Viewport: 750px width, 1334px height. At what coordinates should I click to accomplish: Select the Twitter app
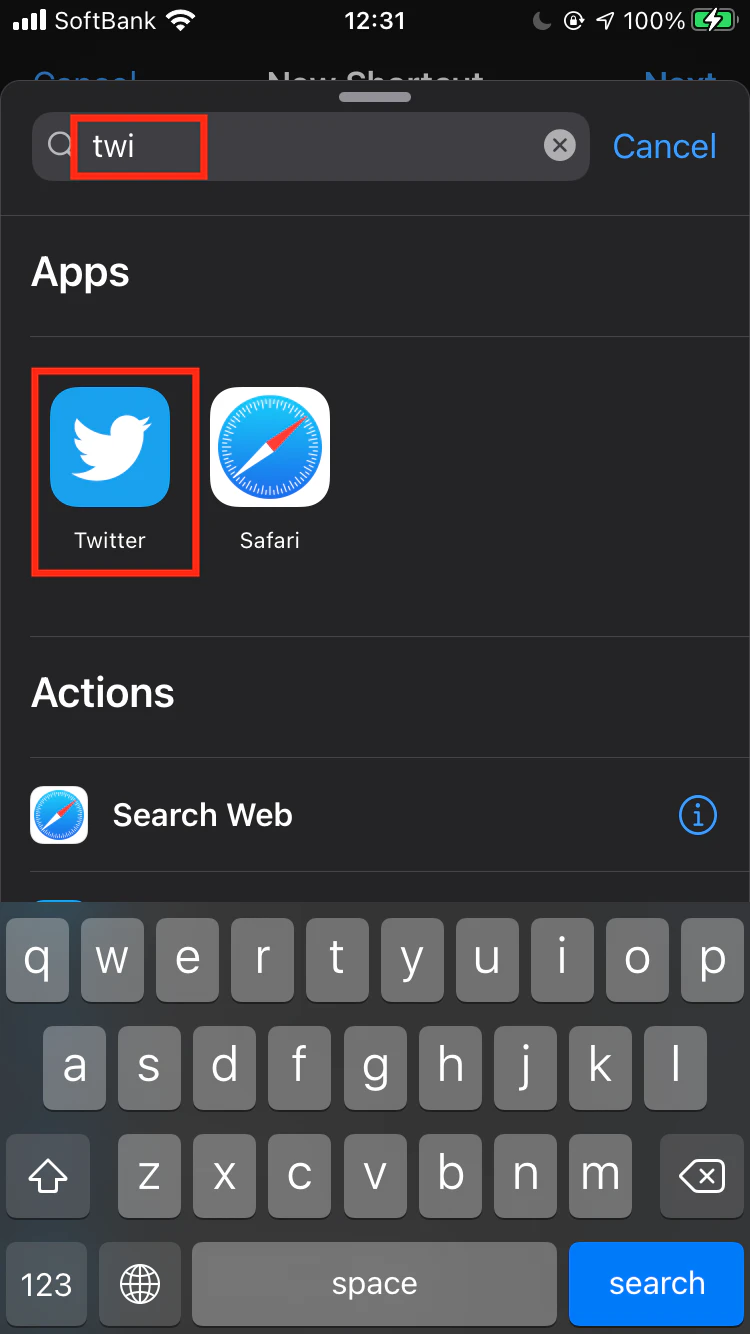pos(110,448)
